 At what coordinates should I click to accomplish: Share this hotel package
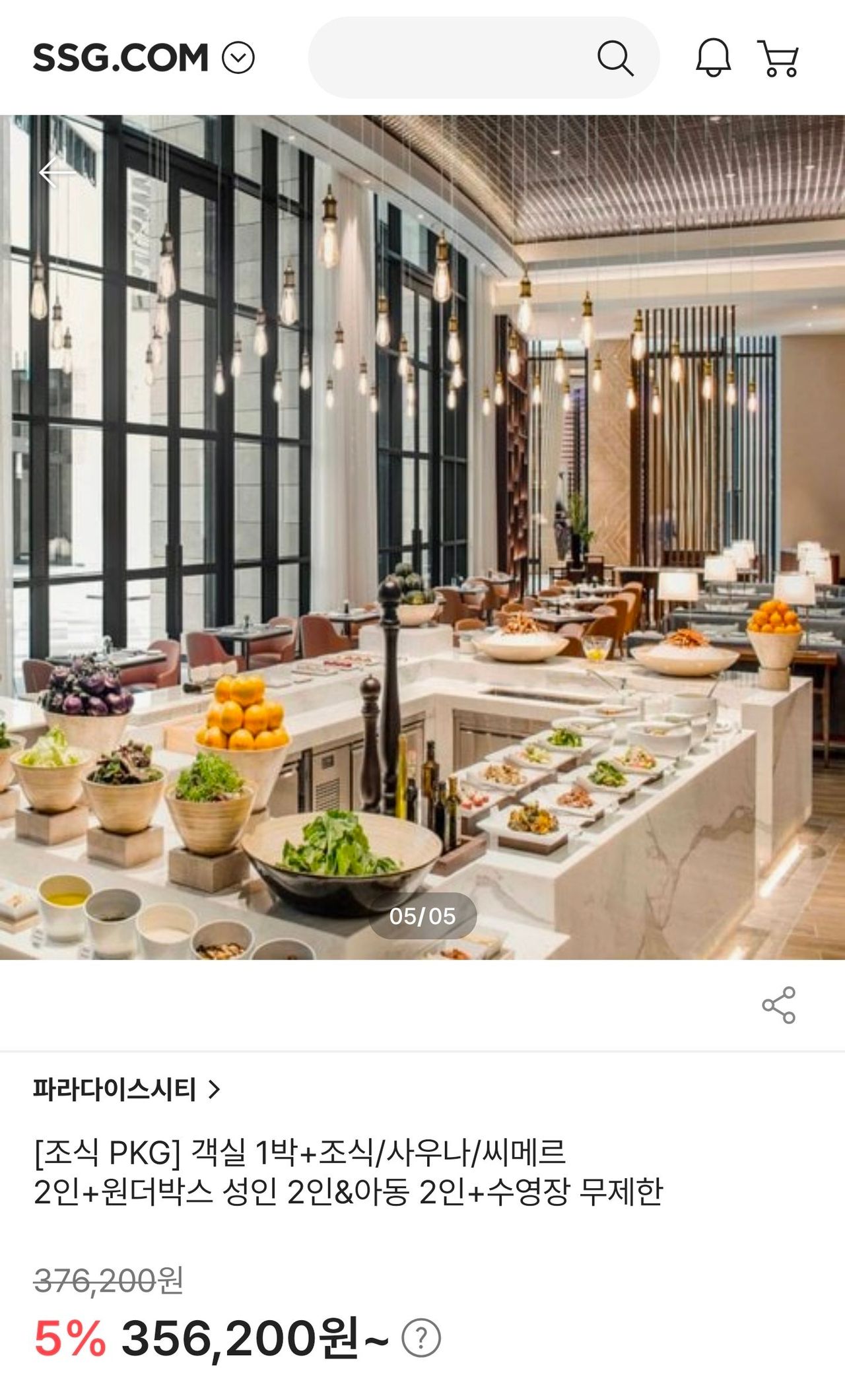[779, 1005]
